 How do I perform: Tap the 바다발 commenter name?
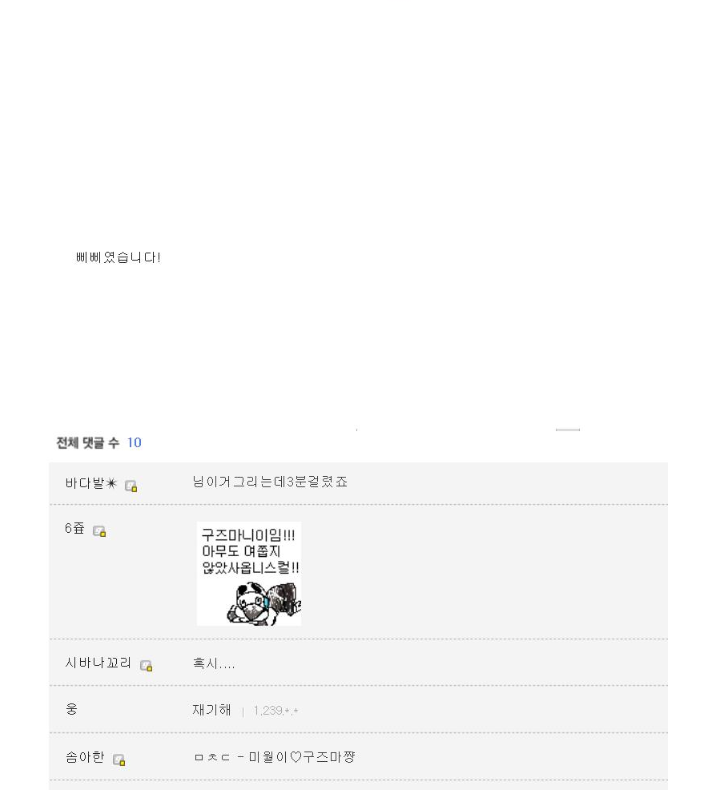pyautogui.click(x=91, y=483)
